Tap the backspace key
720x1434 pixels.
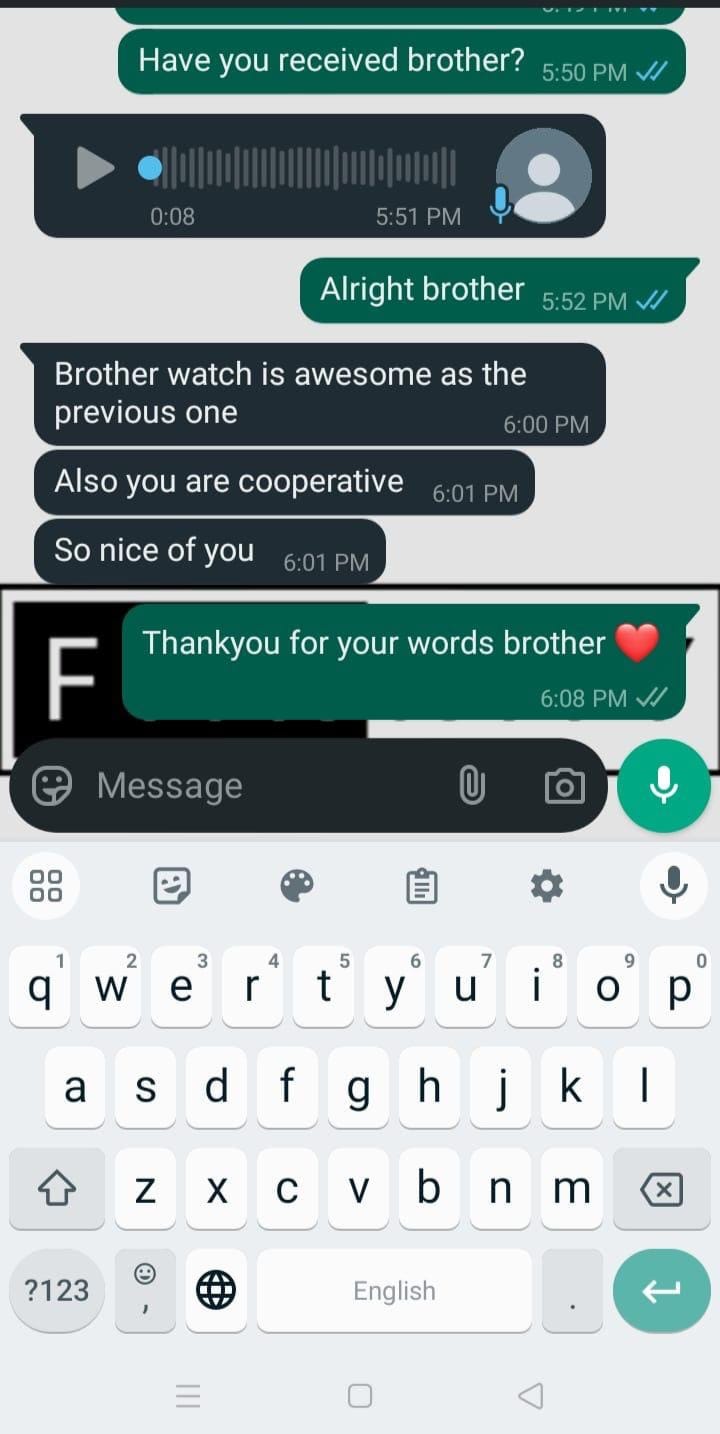pyautogui.click(x=661, y=1189)
